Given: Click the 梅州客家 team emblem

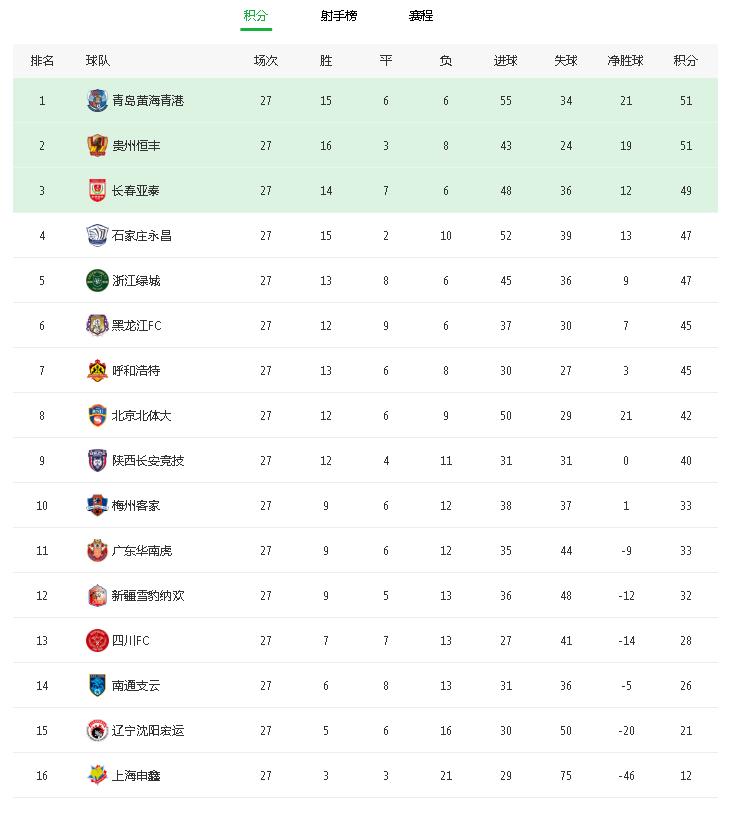Looking at the screenshot, I should (x=95, y=506).
